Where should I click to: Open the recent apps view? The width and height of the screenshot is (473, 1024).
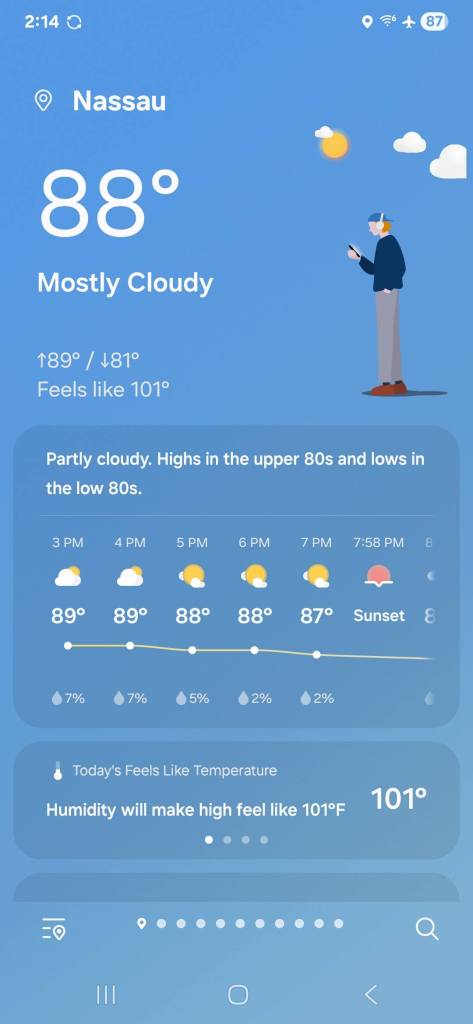pyautogui.click(x=106, y=995)
